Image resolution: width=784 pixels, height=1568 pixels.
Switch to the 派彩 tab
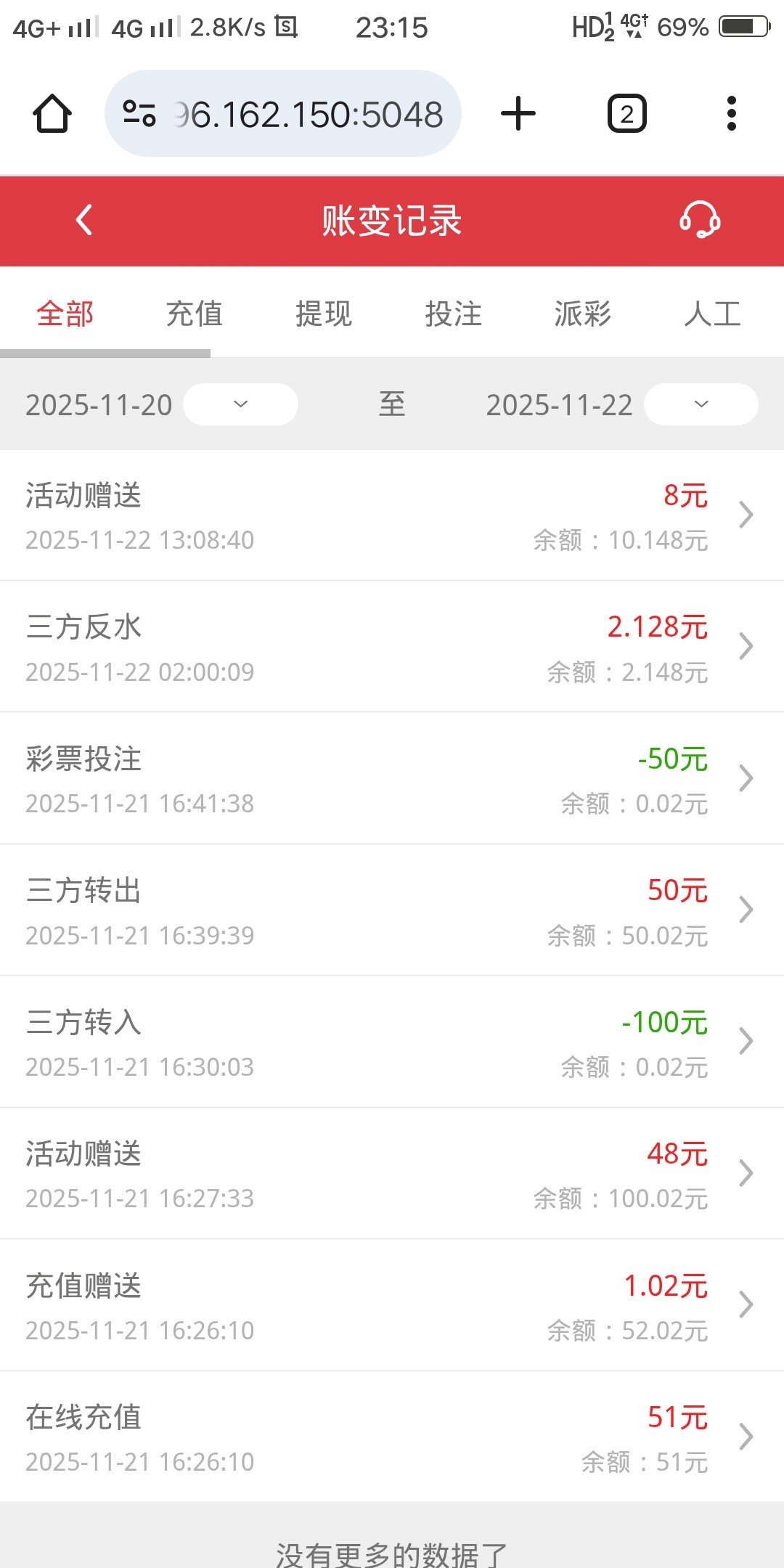[582, 314]
